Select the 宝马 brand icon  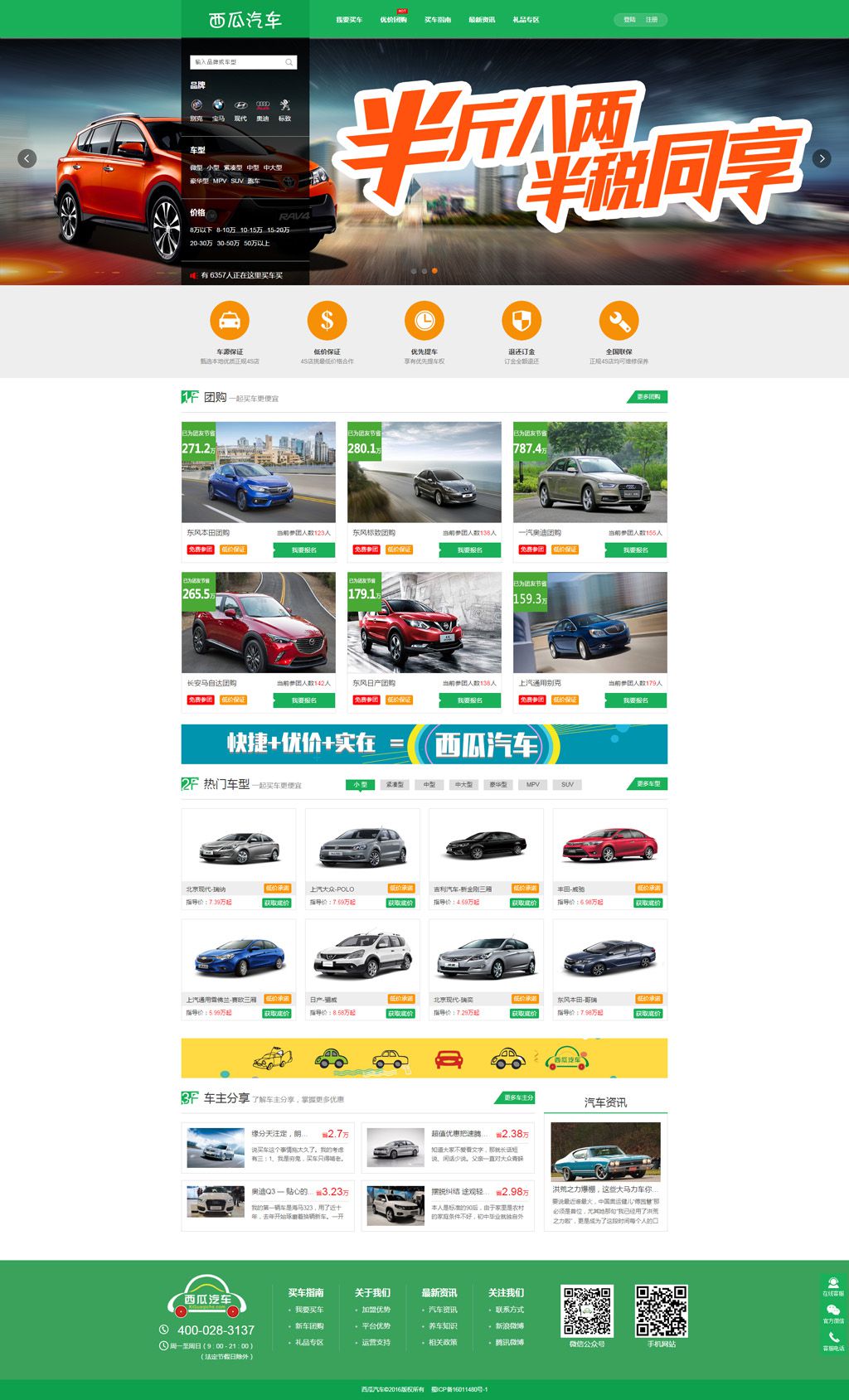click(x=218, y=109)
